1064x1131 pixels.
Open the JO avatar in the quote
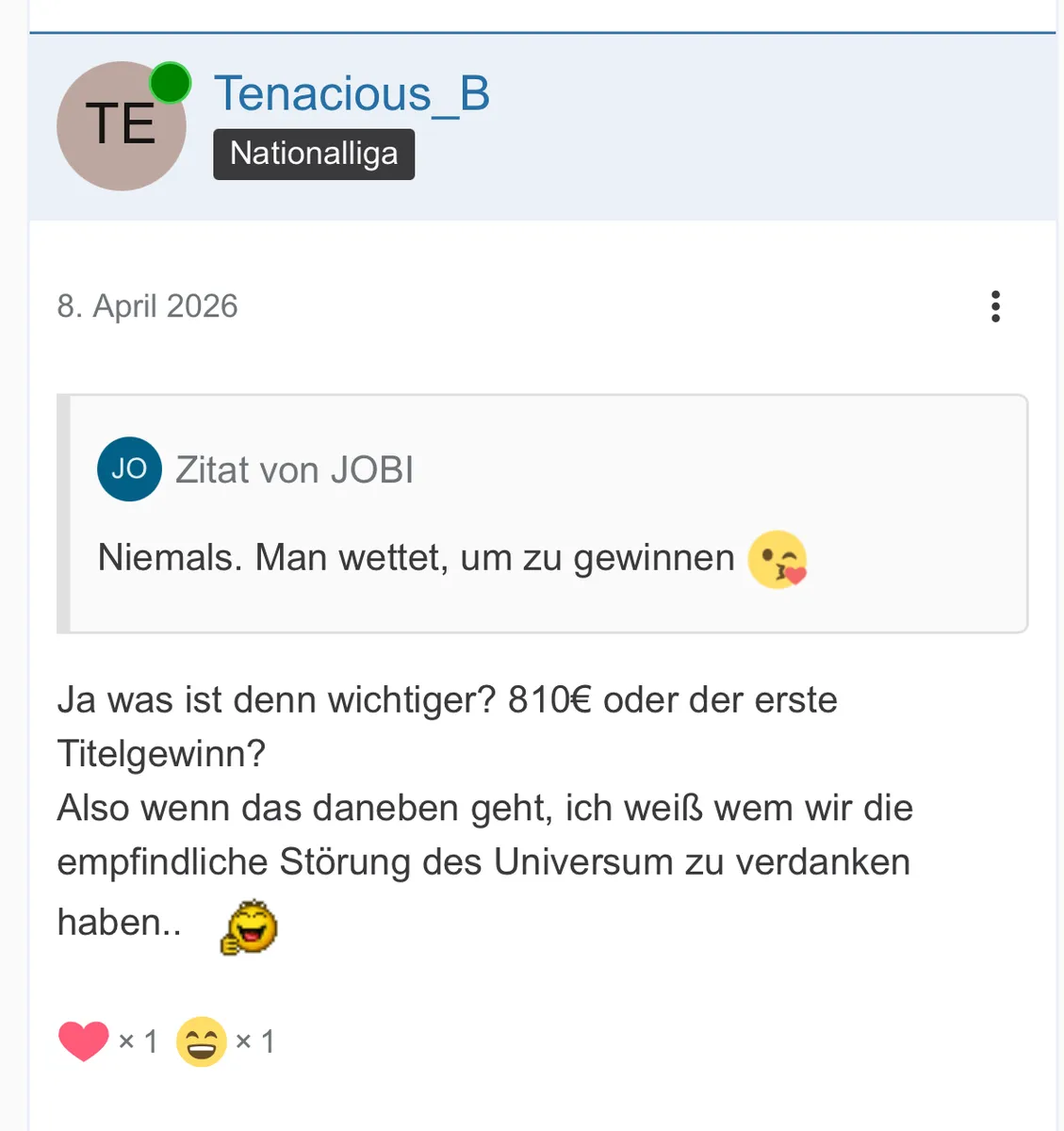point(129,468)
